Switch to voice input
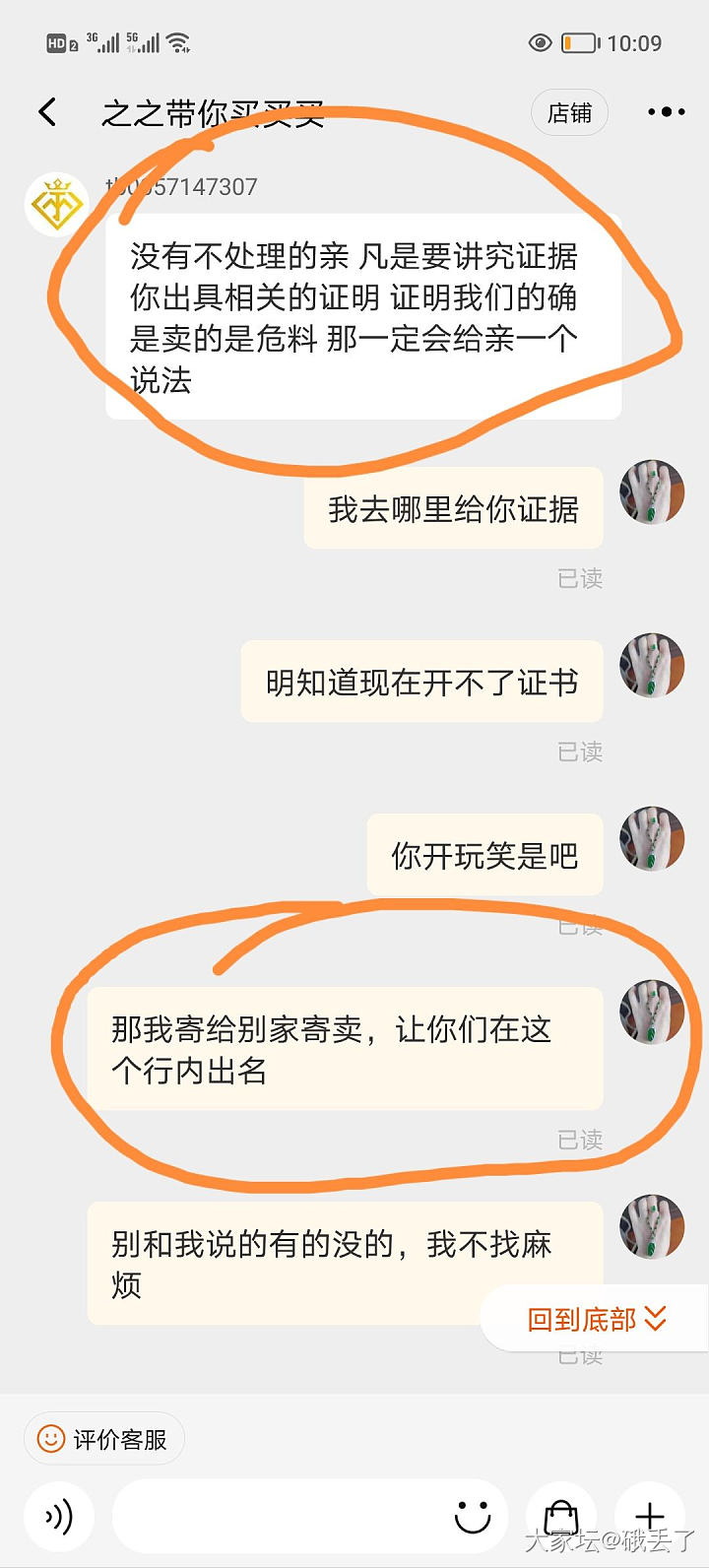Viewport: 709px width, 1568px height. pos(59,1517)
